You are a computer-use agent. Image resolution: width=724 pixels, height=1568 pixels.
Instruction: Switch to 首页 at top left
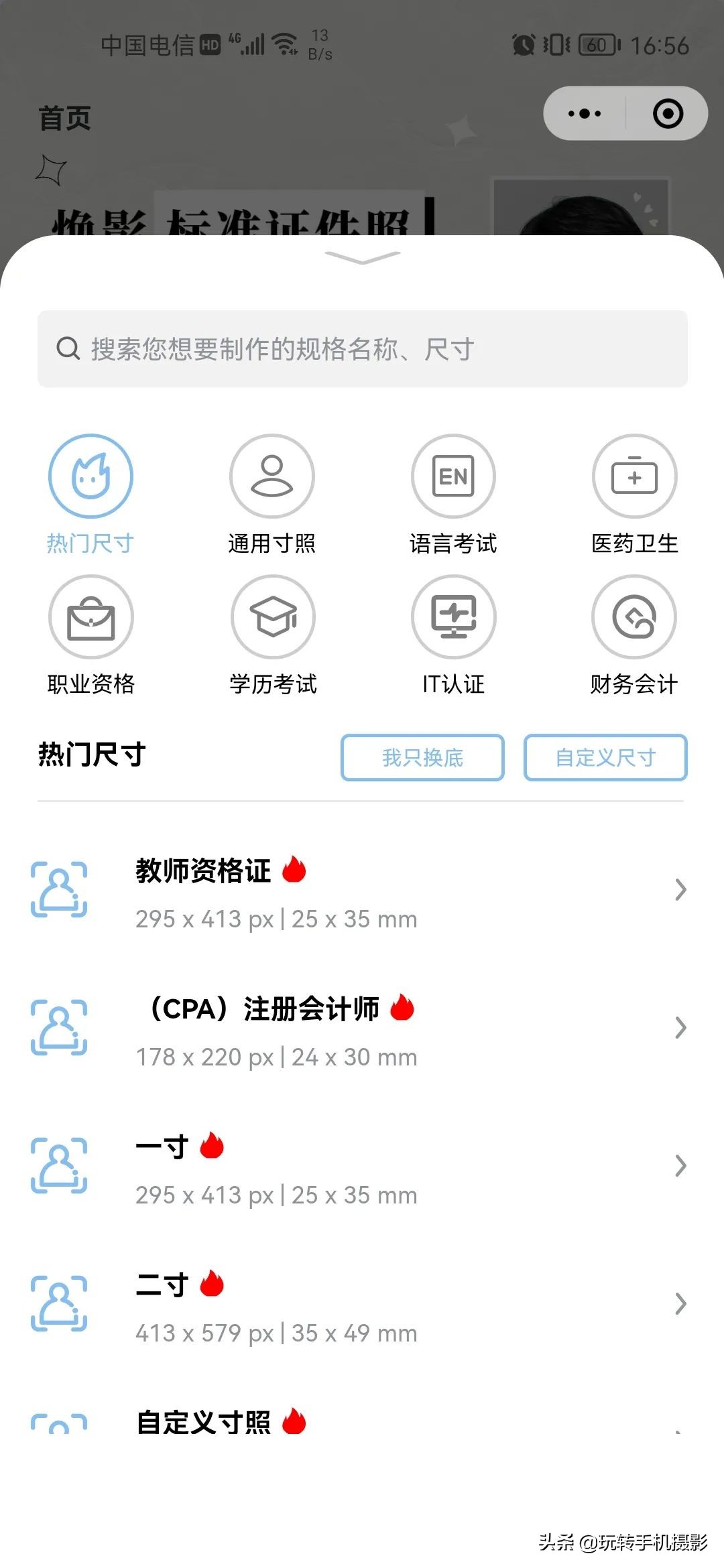tap(64, 119)
